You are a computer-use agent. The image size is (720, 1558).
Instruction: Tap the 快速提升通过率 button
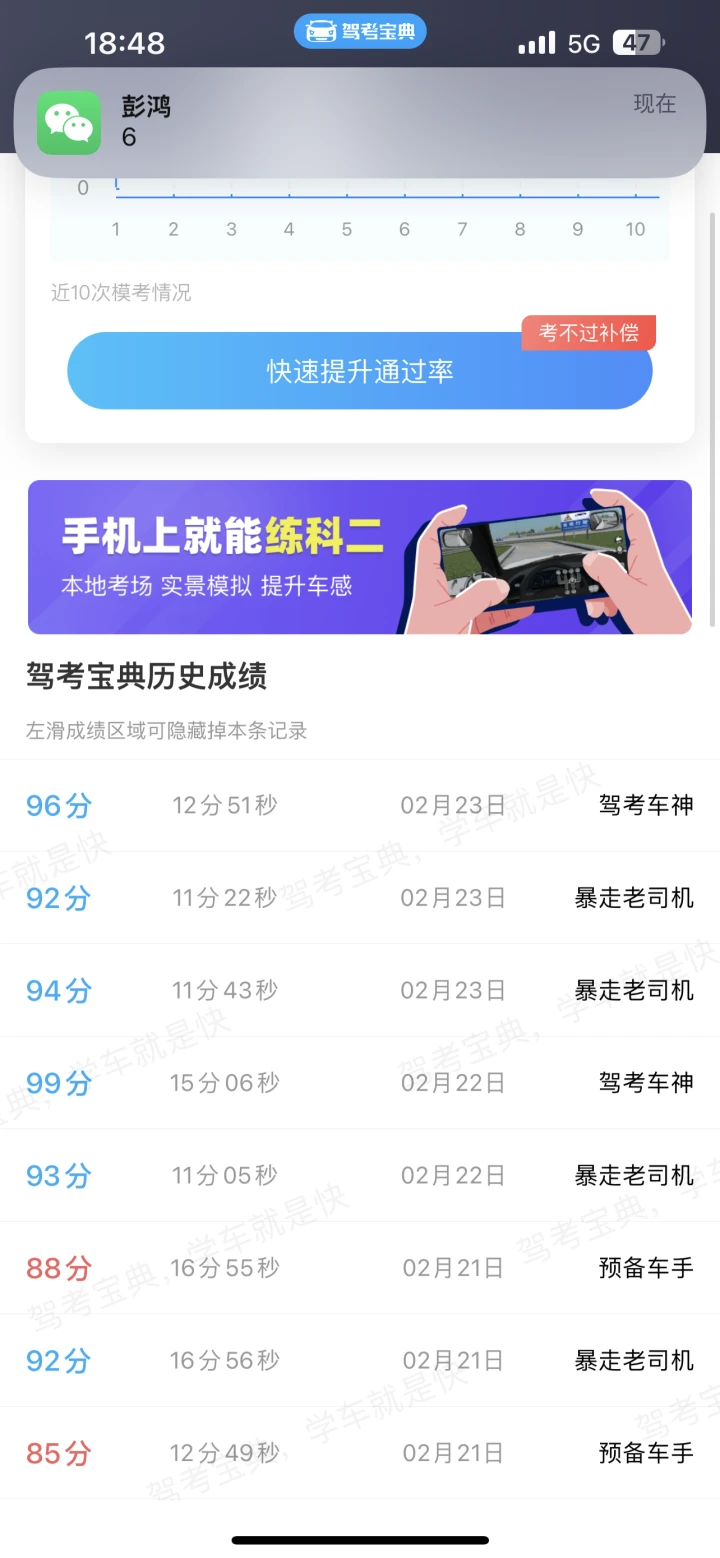[x=360, y=371]
